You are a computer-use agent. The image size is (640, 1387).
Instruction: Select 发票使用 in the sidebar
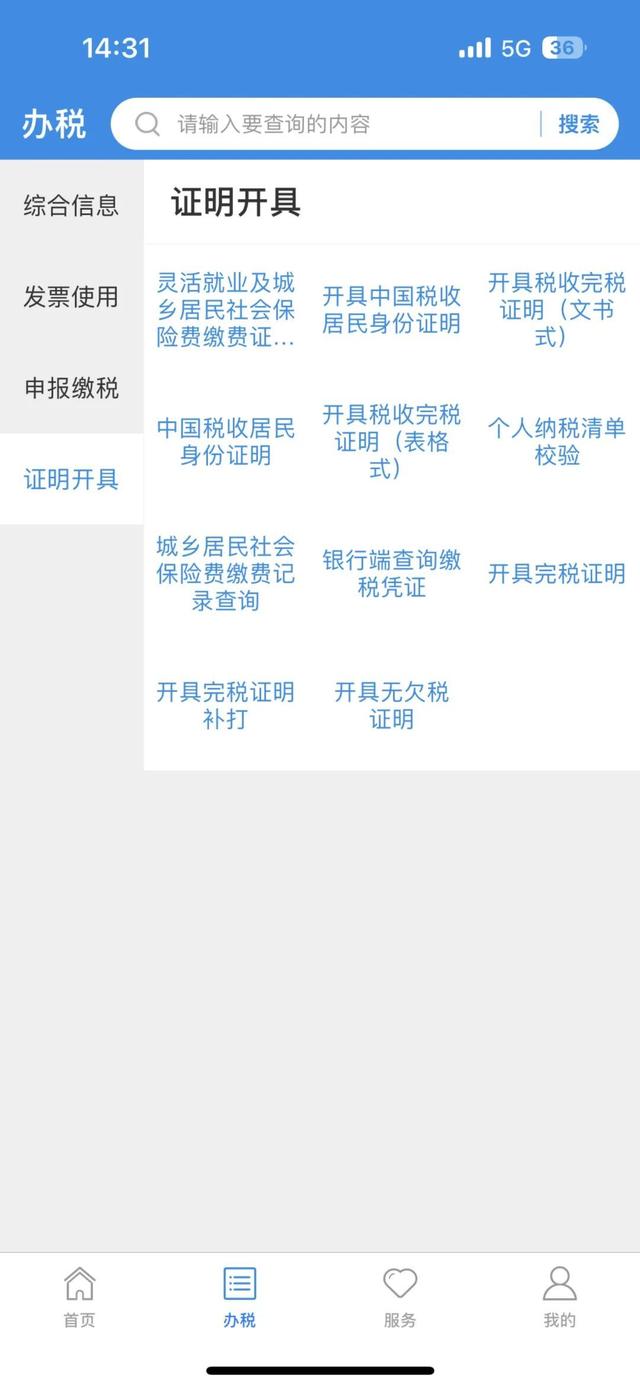tap(71, 297)
